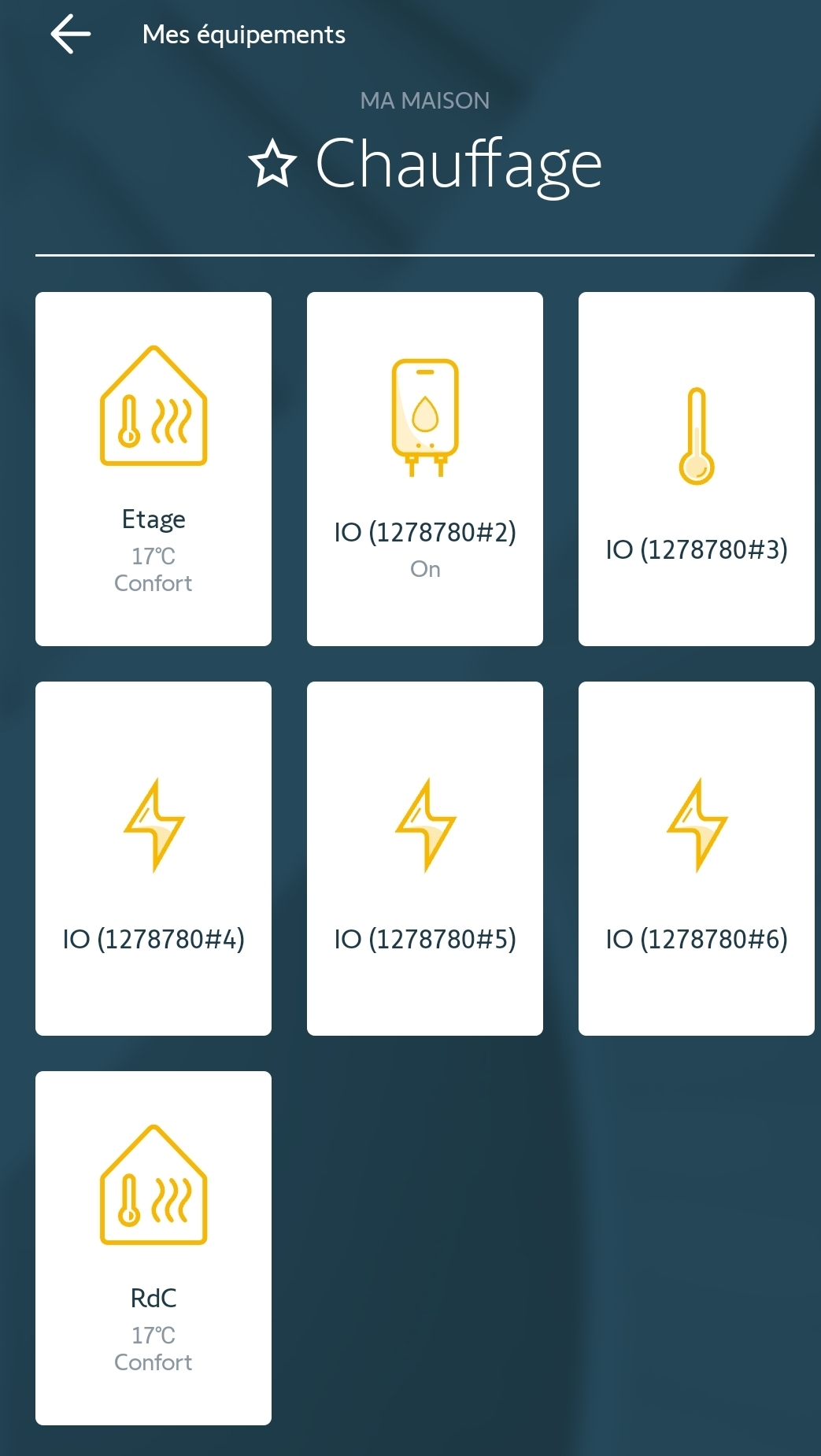Viewport: 821px width, 1456px height.
Task: Open IO (1278780#4) device card
Action: (x=153, y=859)
